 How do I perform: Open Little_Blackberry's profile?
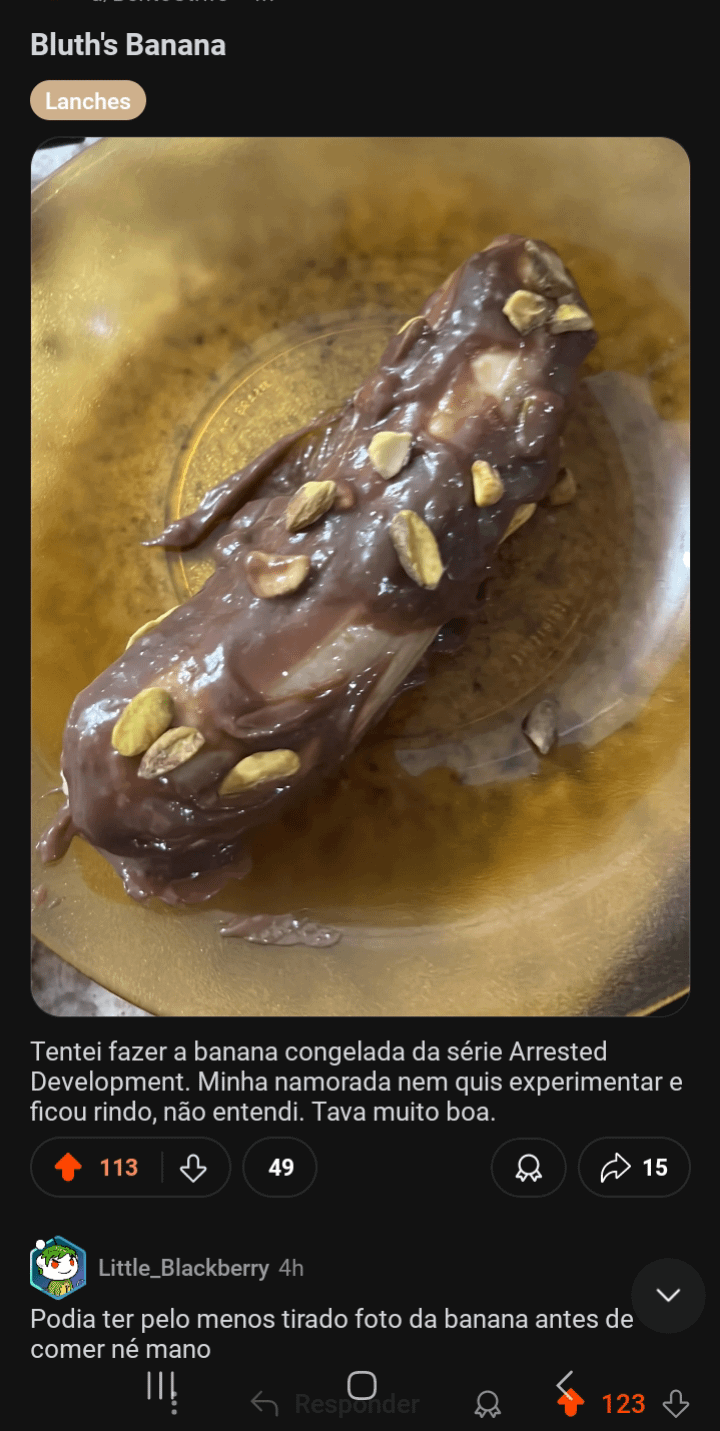(183, 1268)
